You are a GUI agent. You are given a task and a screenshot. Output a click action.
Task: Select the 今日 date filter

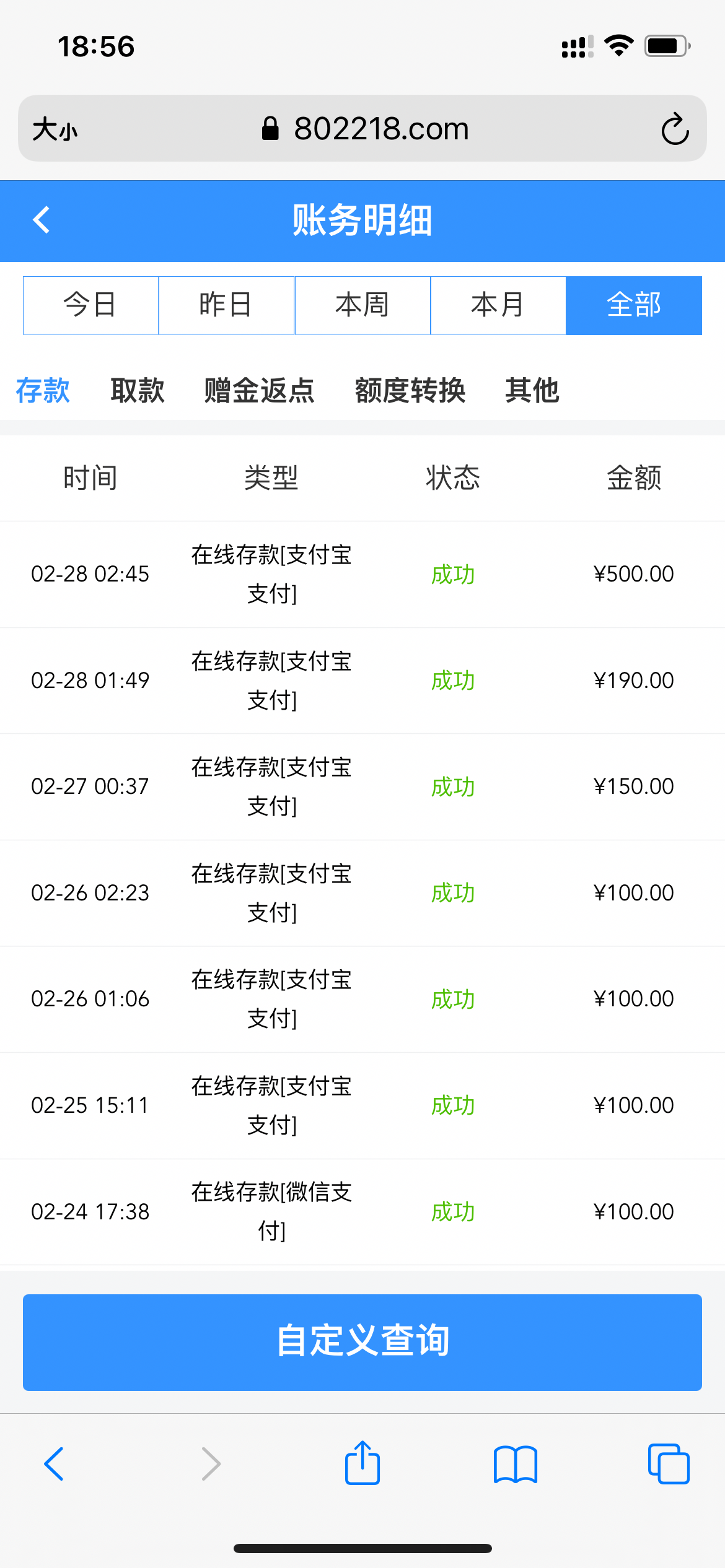pyautogui.click(x=90, y=305)
